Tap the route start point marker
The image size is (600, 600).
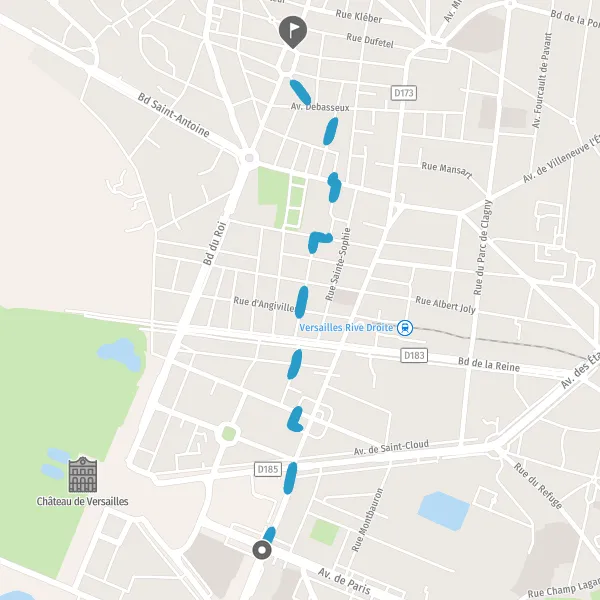262,550
